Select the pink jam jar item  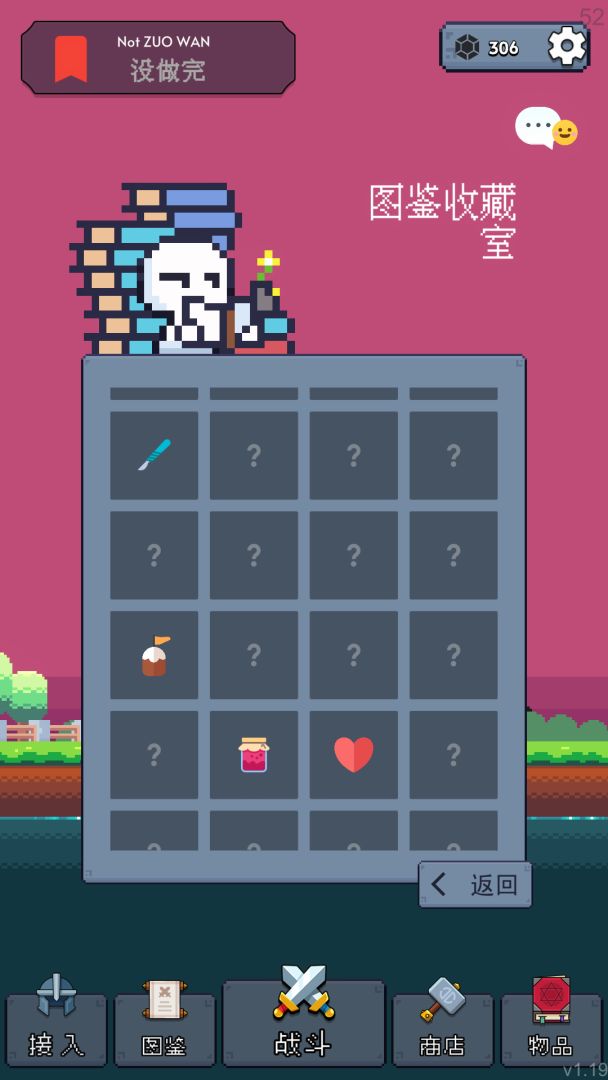click(254, 755)
